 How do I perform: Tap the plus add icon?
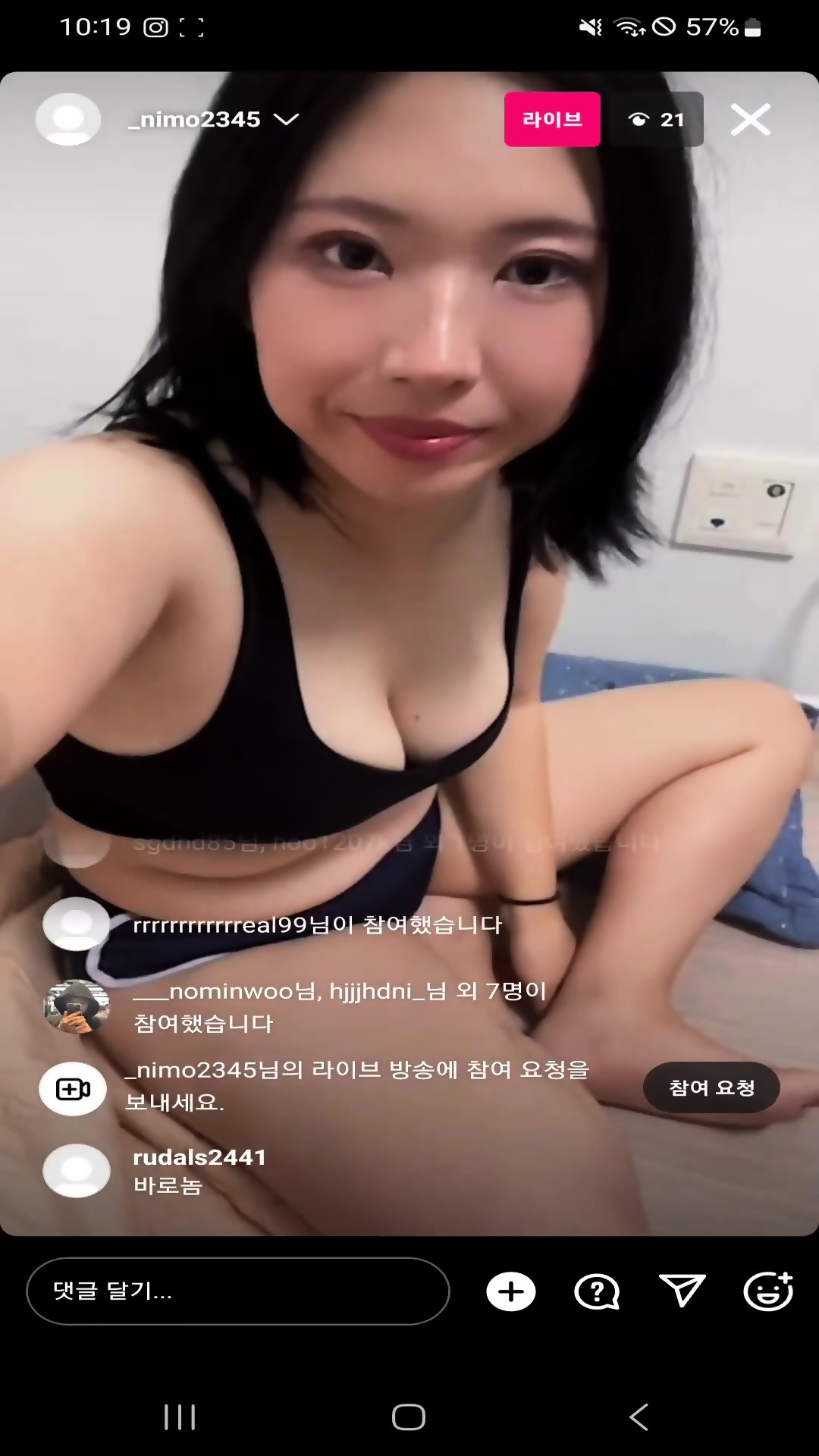(511, 1291)
